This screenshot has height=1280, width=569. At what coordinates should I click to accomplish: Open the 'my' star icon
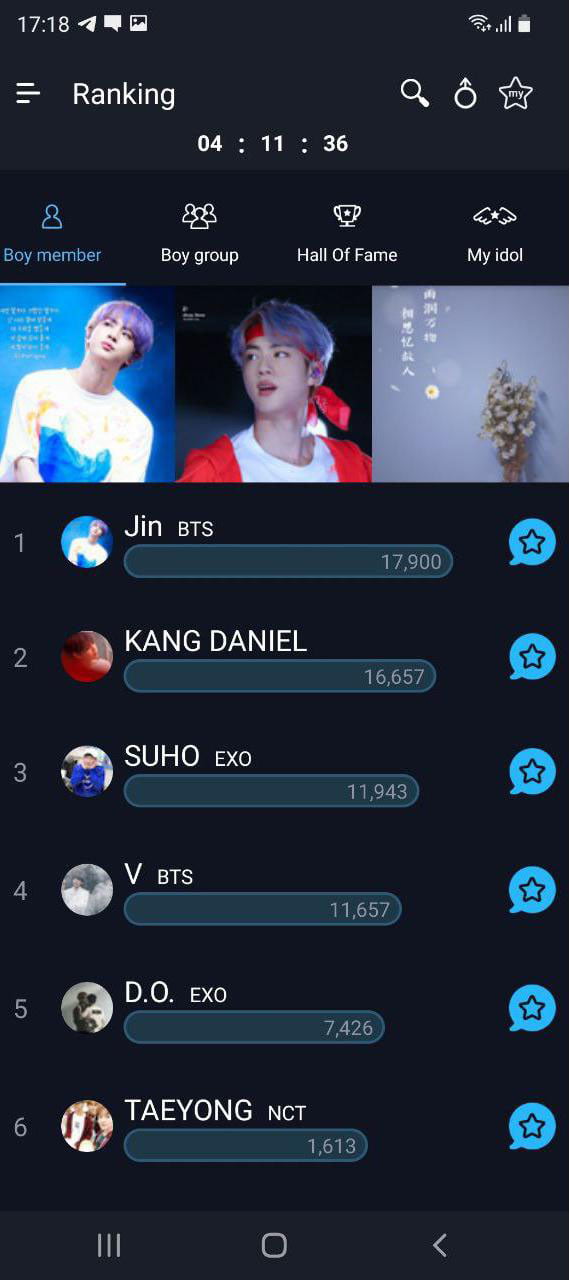click(515, 93)
